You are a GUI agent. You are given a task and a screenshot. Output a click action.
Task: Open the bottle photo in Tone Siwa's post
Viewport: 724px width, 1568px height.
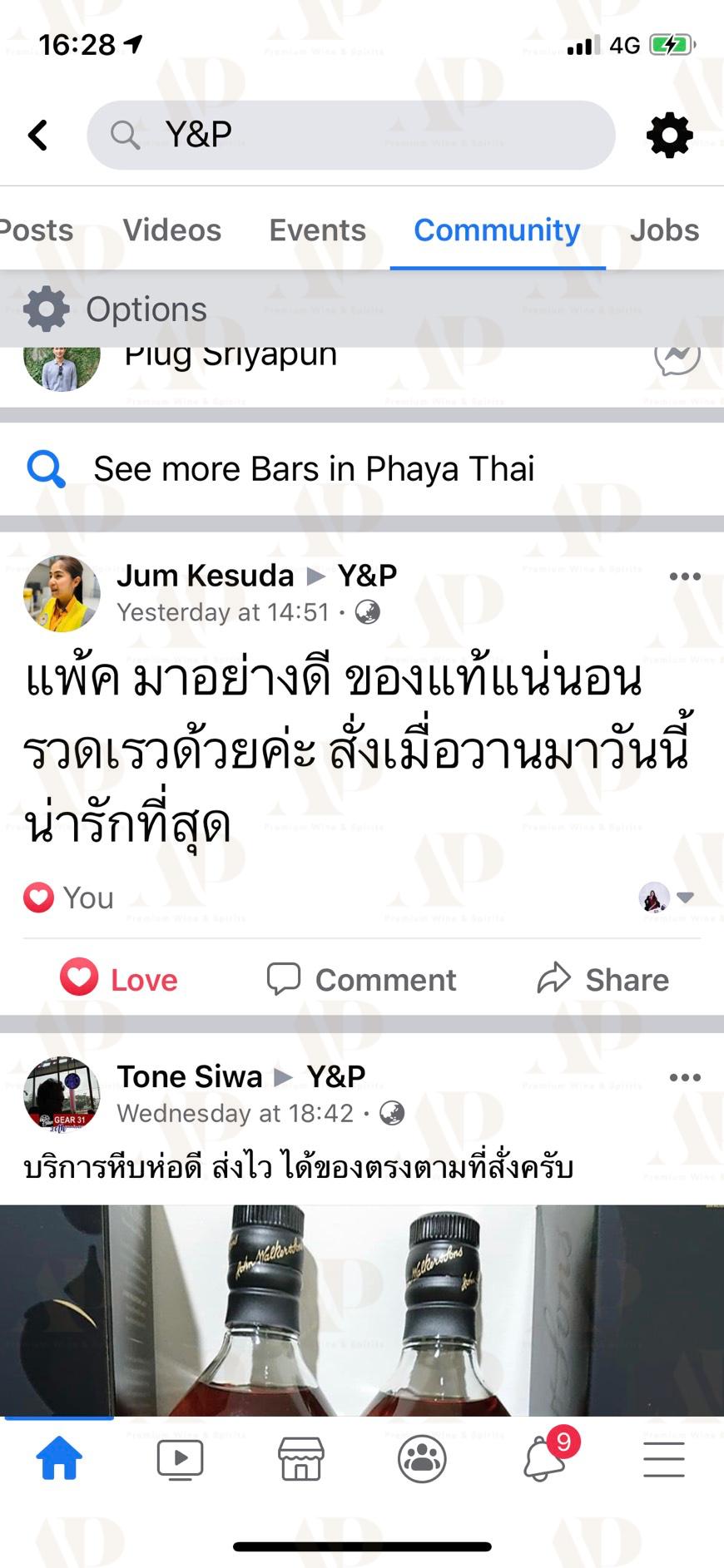[x=362, y=1310]
